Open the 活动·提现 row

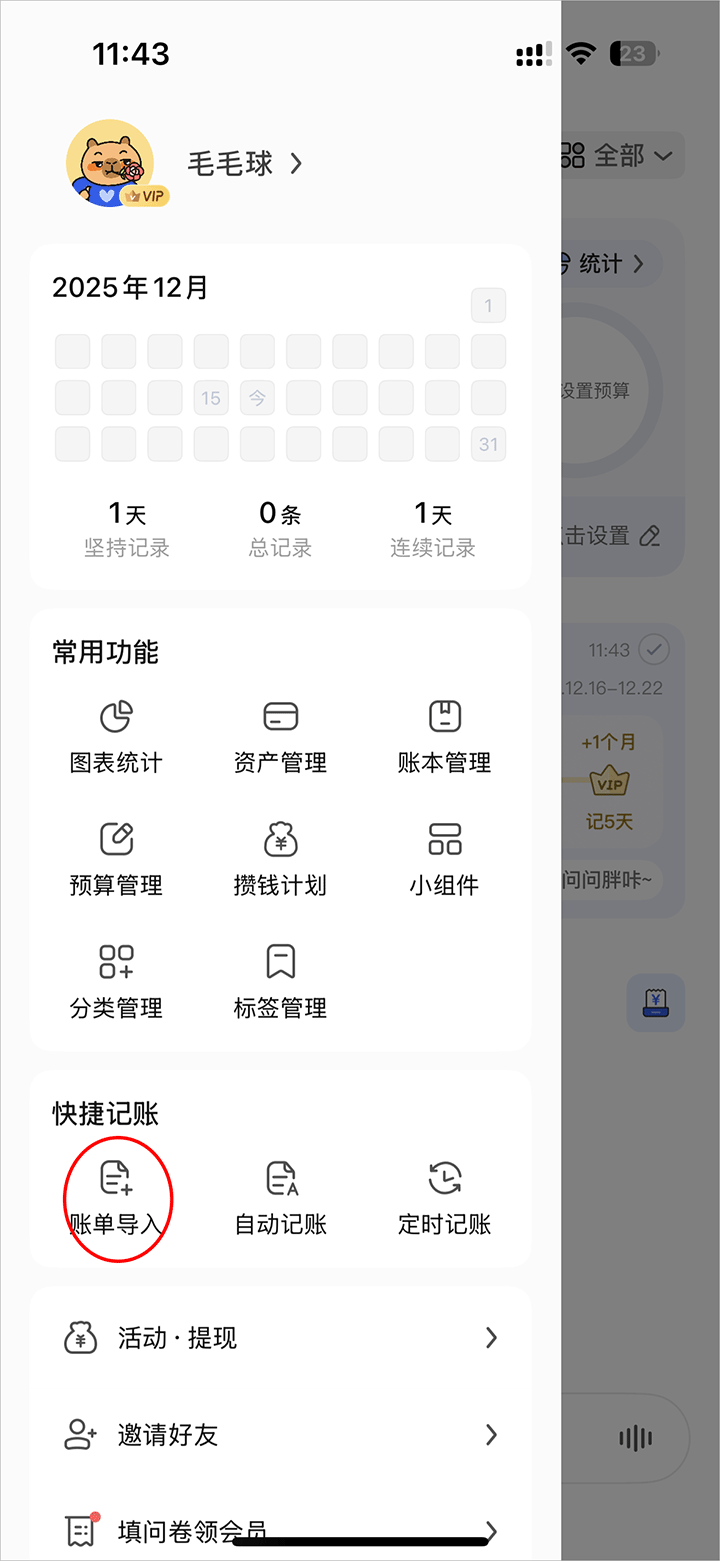[x=280, y=1338]
